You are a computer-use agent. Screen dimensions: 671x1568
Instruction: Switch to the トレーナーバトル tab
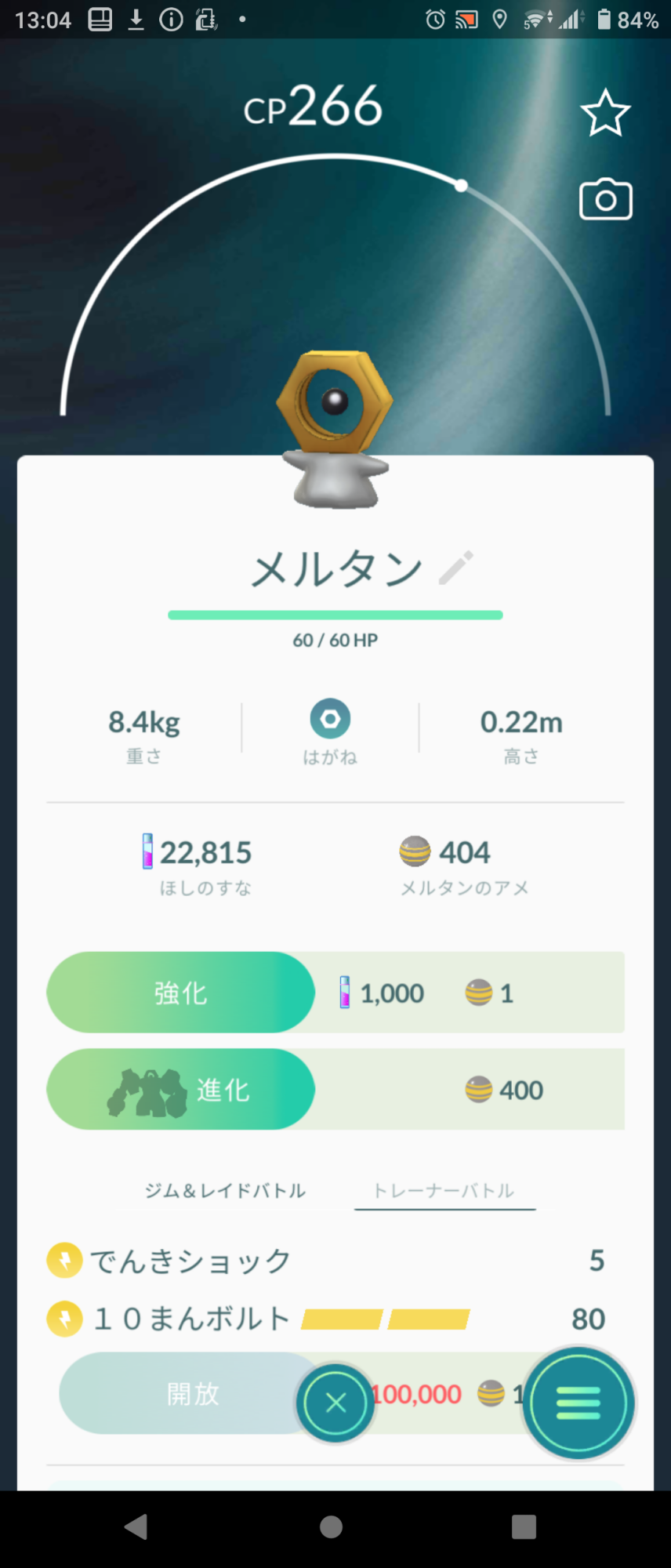click(444, 1191)
